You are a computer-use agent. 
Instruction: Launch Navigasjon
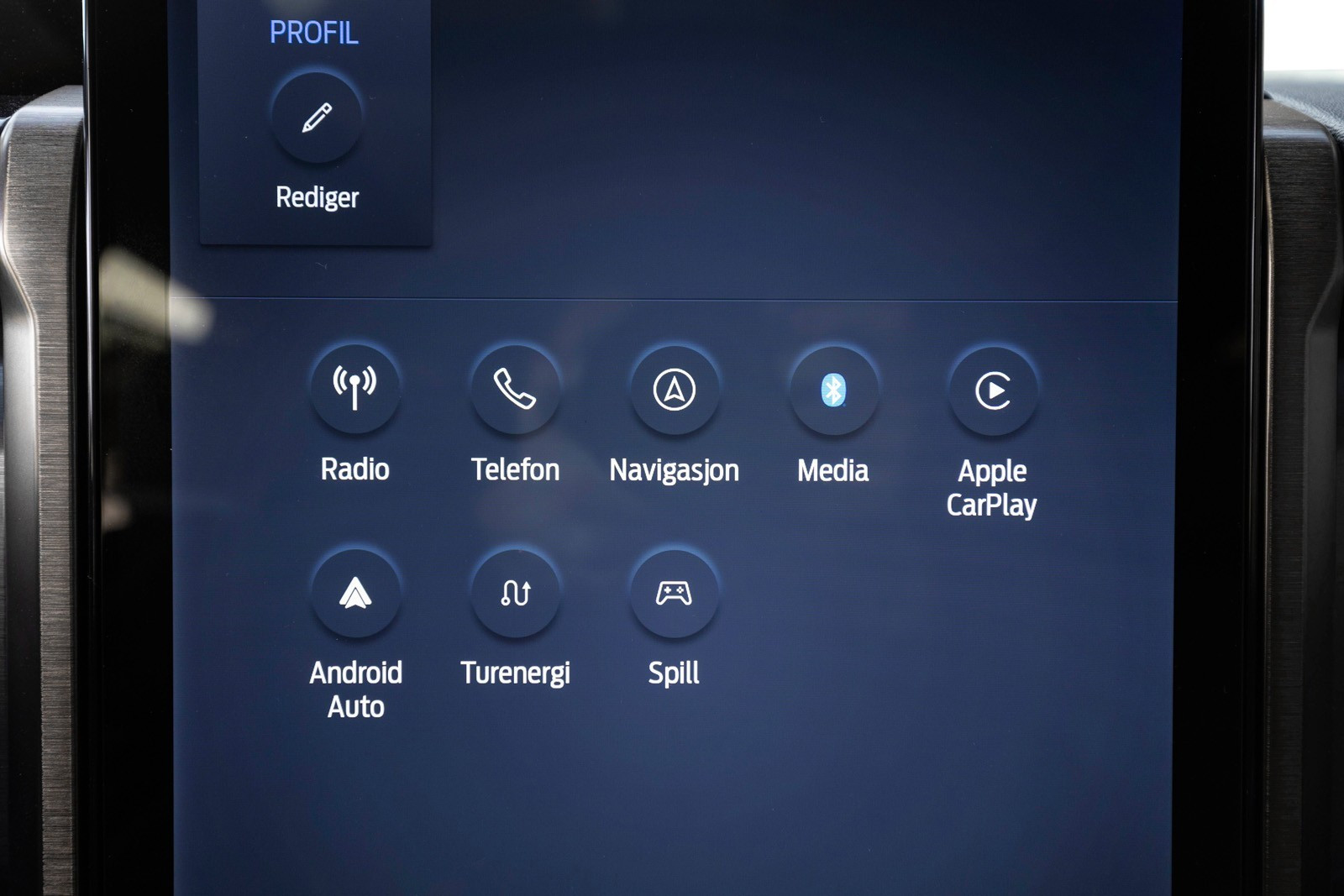coord(675,390)
